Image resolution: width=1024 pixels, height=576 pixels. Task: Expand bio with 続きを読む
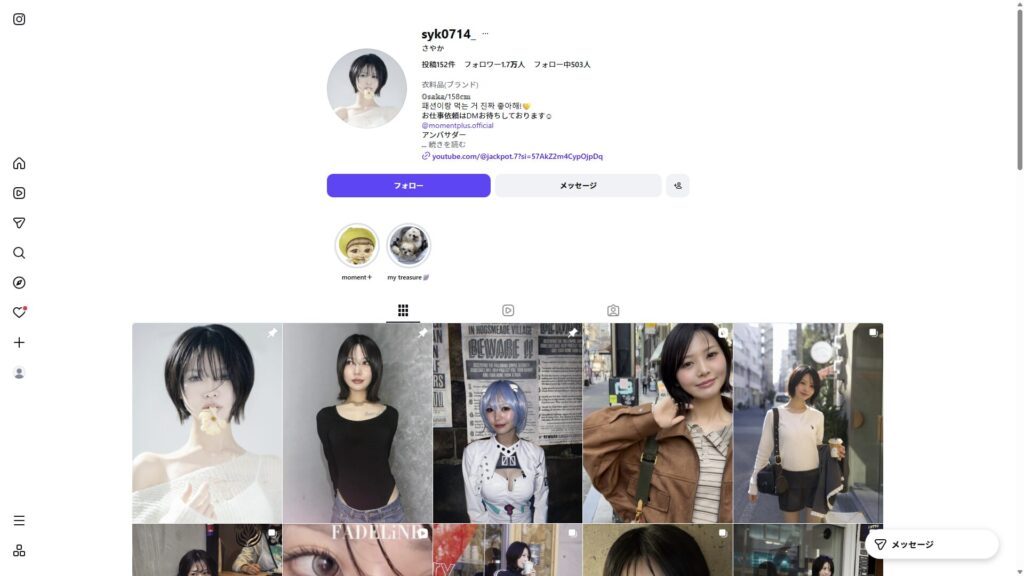(x=447, y=144)
